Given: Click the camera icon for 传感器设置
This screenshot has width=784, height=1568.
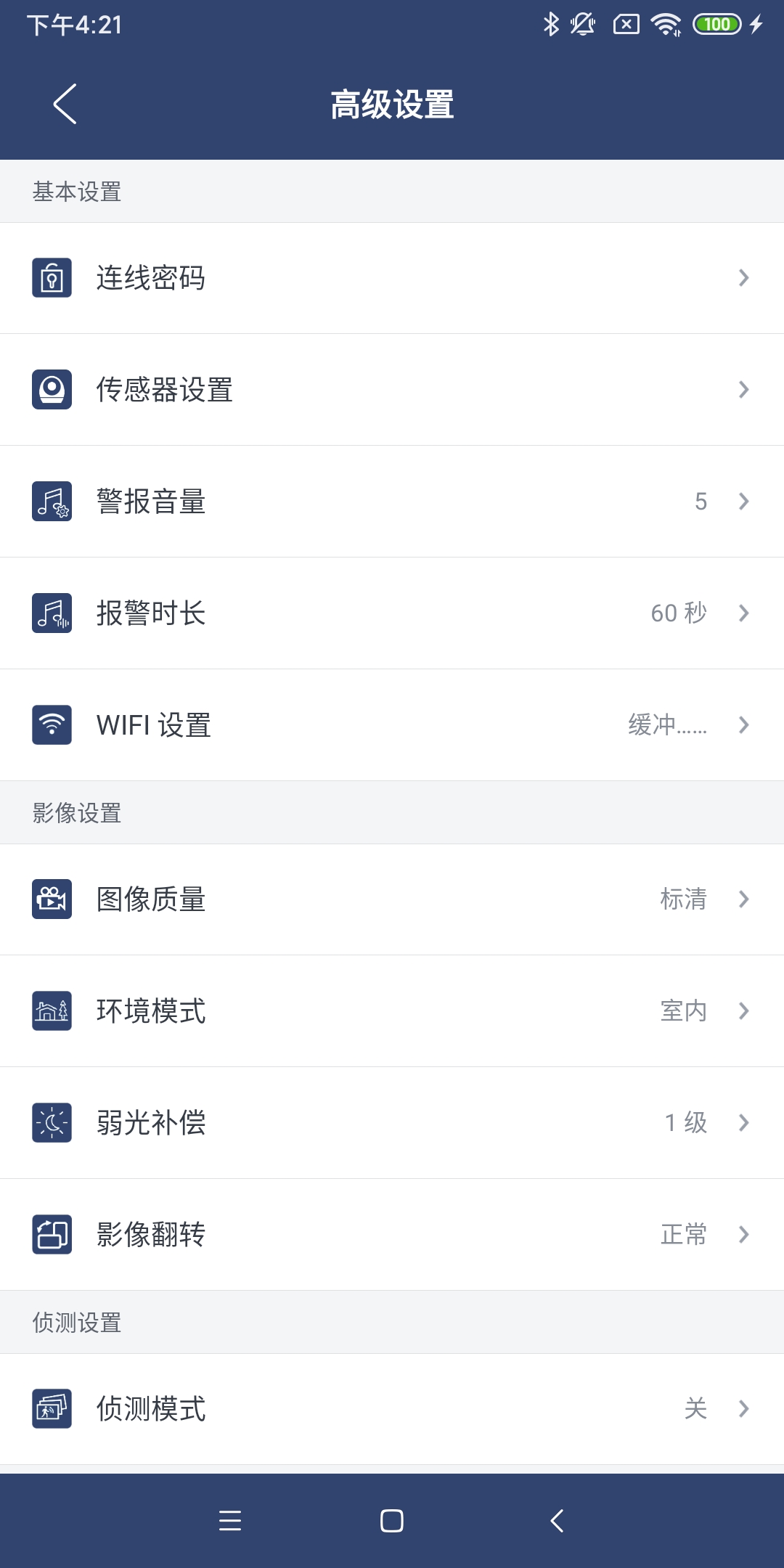Looking at the screenshot, I should 51,390.
